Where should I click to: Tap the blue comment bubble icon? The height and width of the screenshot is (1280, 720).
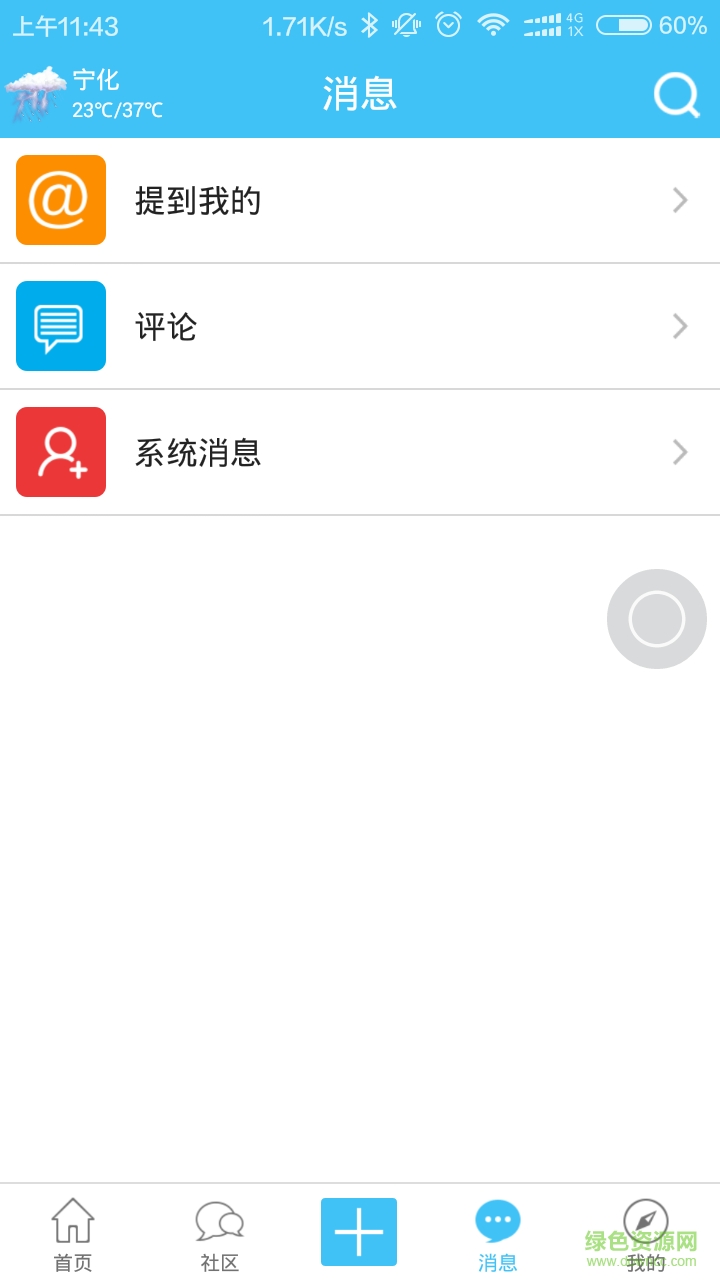[x=60, y=326]
